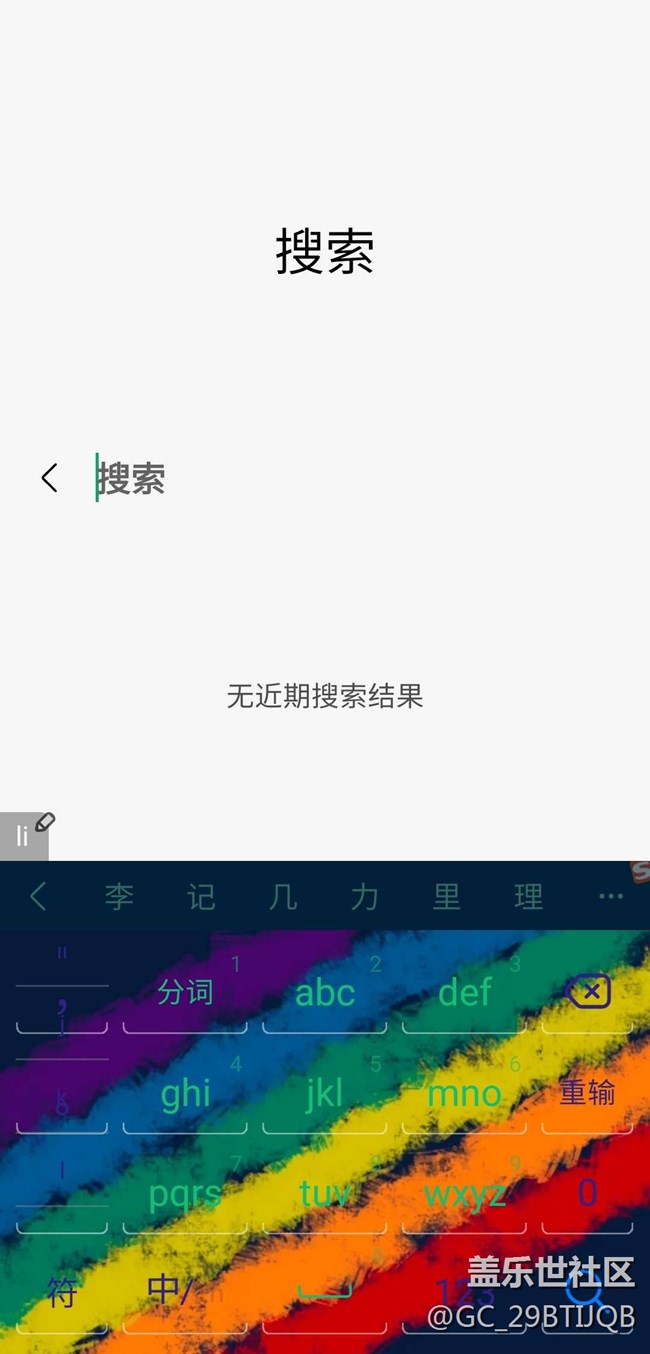This screenshot has width=650, height=1354.
Task: Open symbols with the 符 key
Action: click(62, 1292)
